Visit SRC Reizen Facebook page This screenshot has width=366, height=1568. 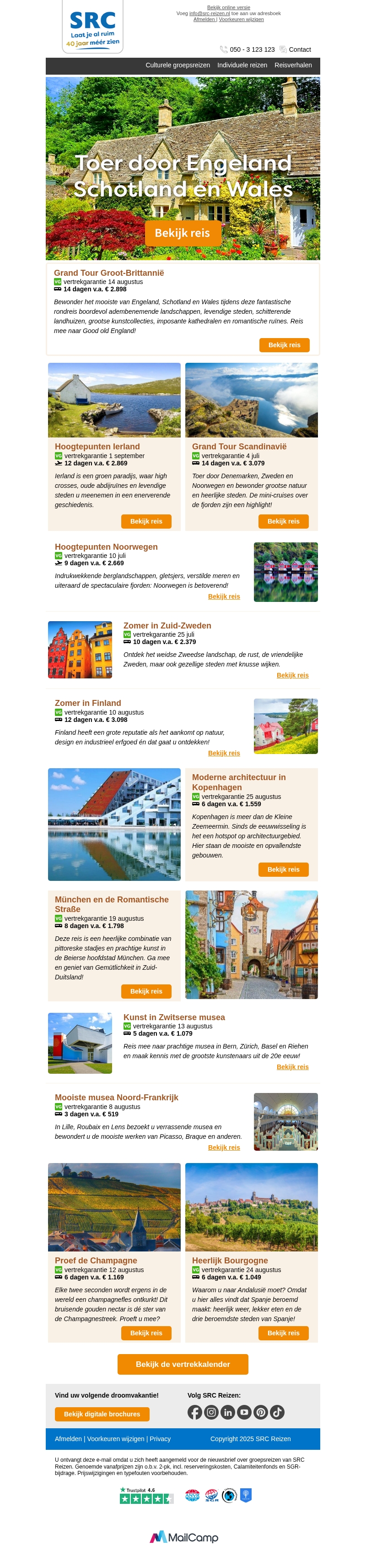[194, 1411]
